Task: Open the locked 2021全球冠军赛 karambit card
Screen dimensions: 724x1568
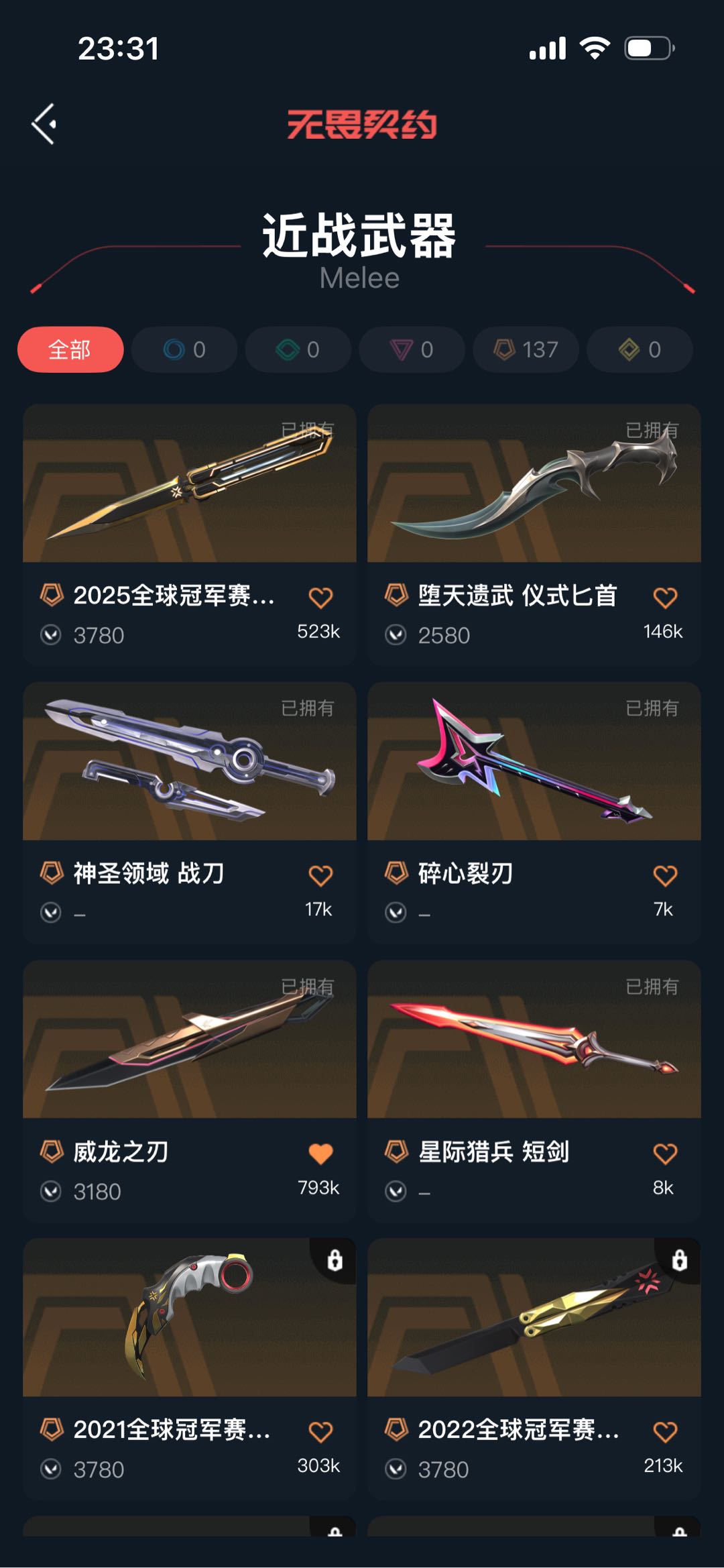Action: pyautogui.click(x=190, y=1369)
